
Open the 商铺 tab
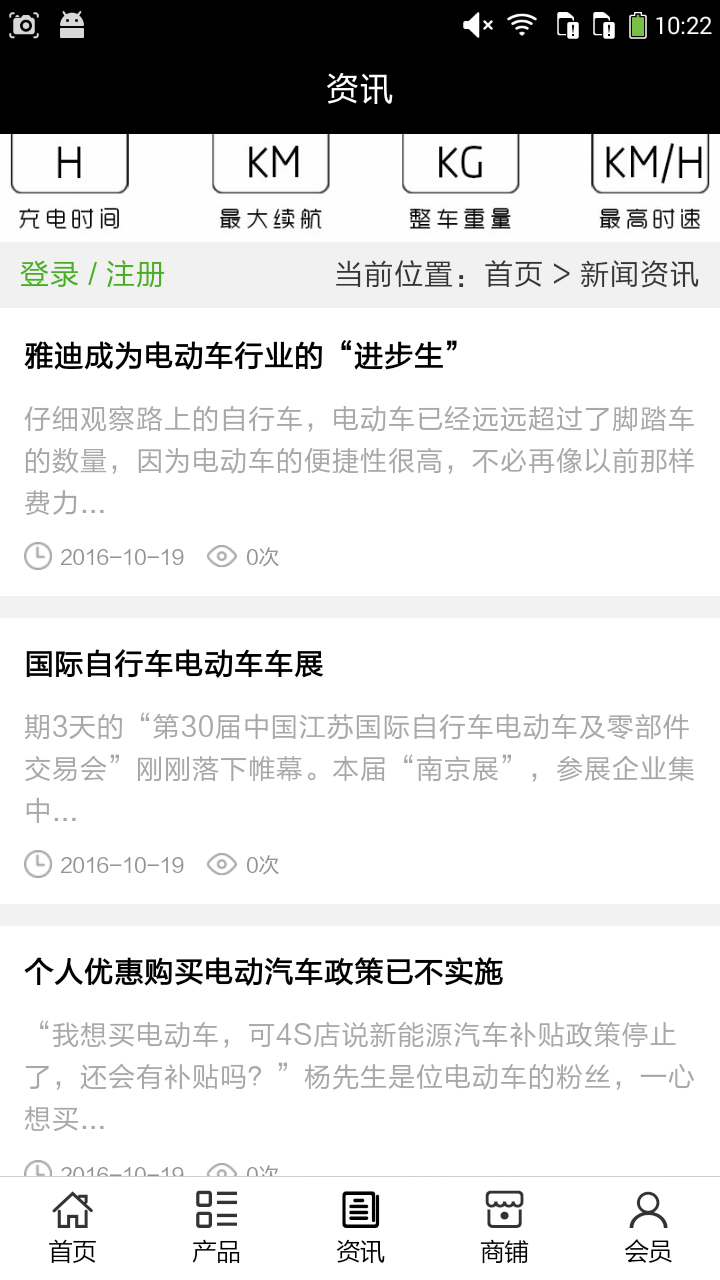[x=504, y=1226]
